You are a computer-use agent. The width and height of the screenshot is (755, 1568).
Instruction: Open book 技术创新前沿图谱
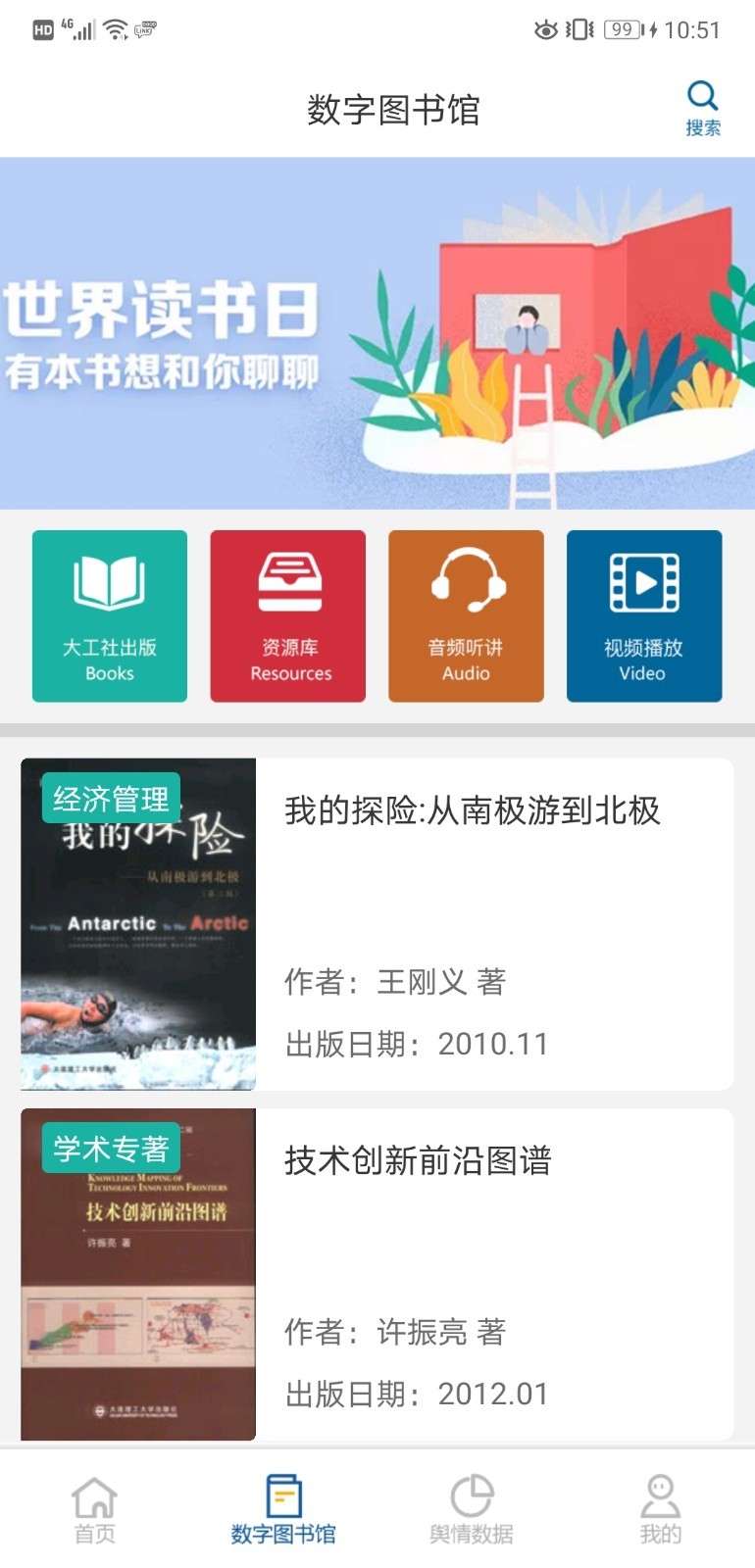[419, 1161]
